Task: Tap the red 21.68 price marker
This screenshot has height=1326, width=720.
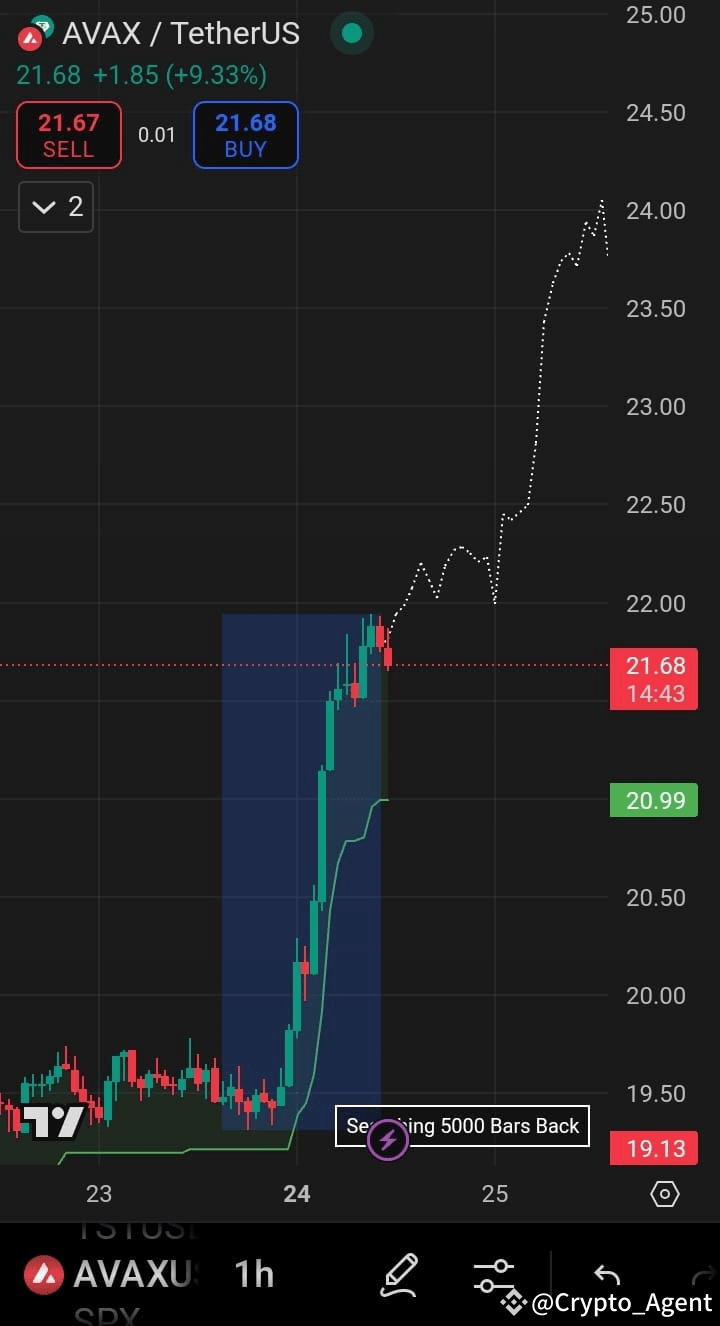Action: [653, 679]
